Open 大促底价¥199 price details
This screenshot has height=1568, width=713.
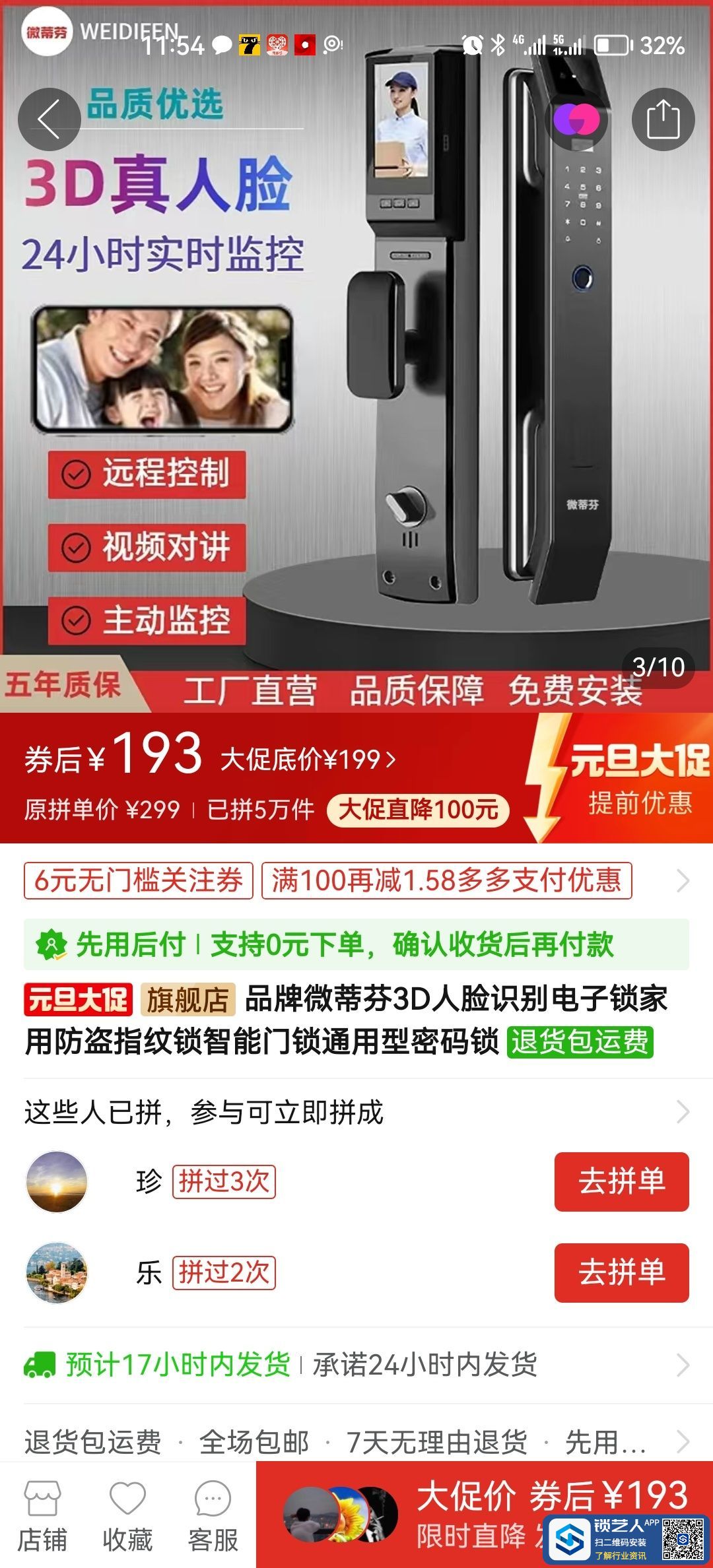pyautogui.click(x=308, y=760)
